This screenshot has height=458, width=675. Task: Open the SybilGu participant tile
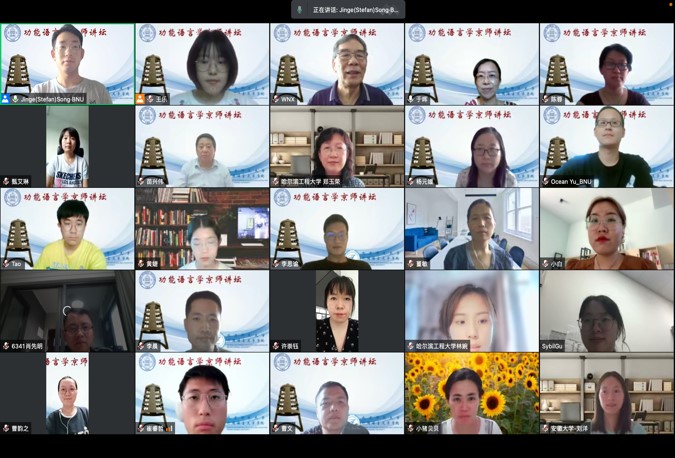(x=607, y=310)
